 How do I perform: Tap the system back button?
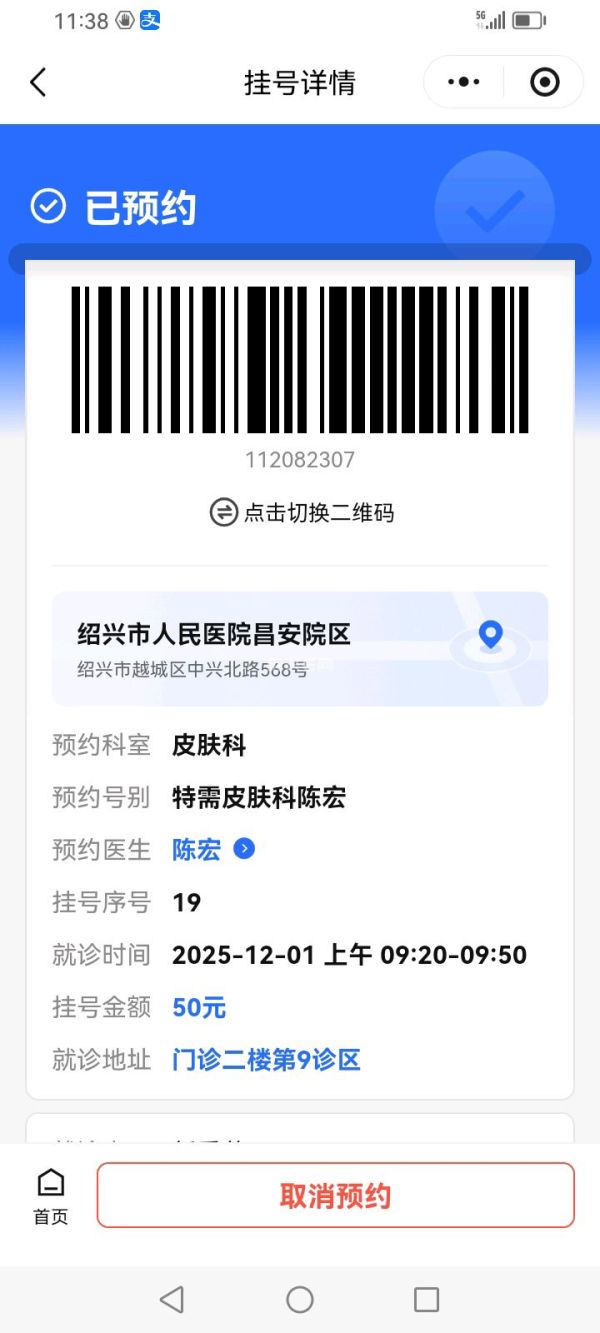(172, 1299)
